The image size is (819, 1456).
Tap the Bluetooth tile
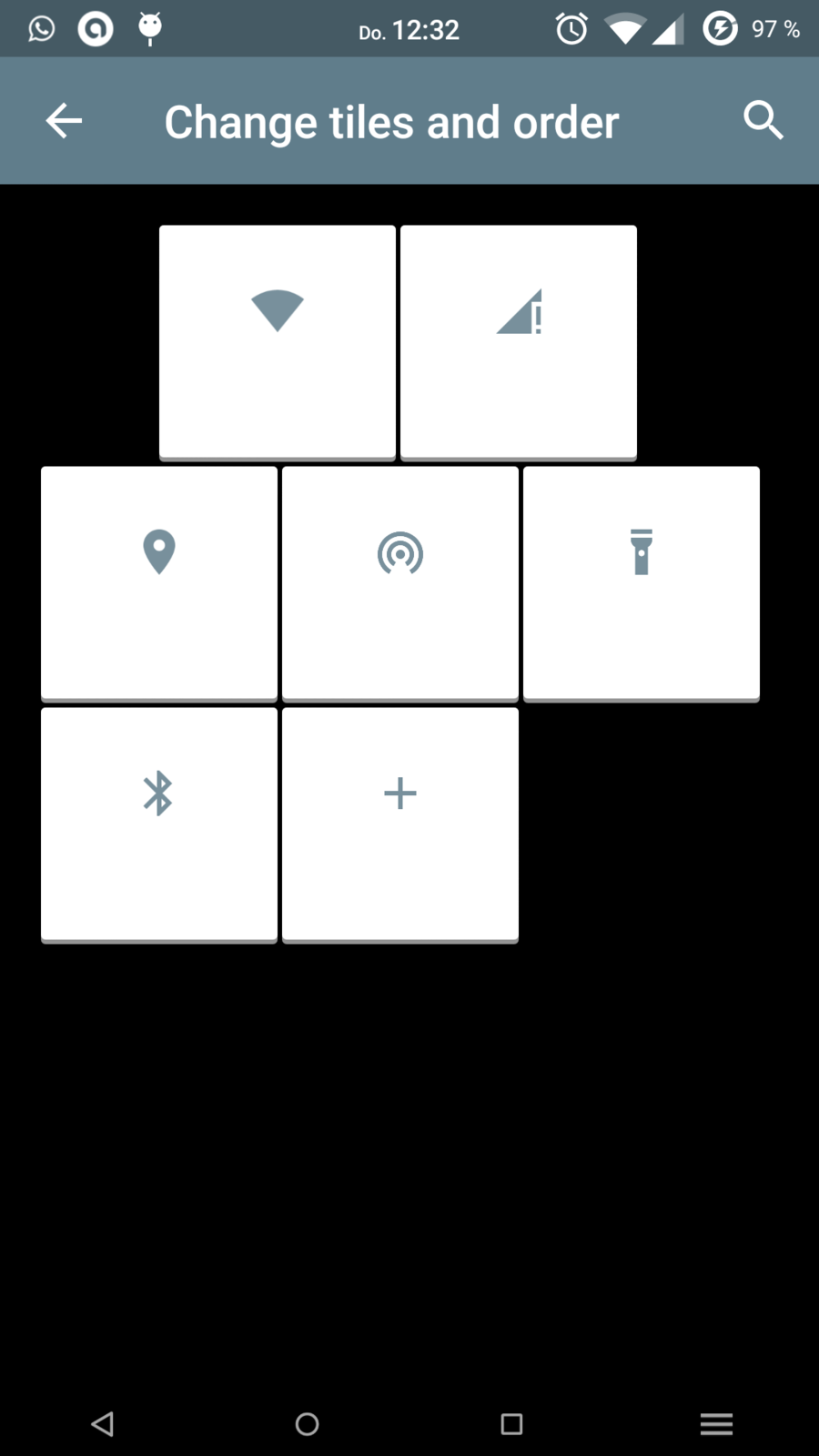click(x=159, y=824)
